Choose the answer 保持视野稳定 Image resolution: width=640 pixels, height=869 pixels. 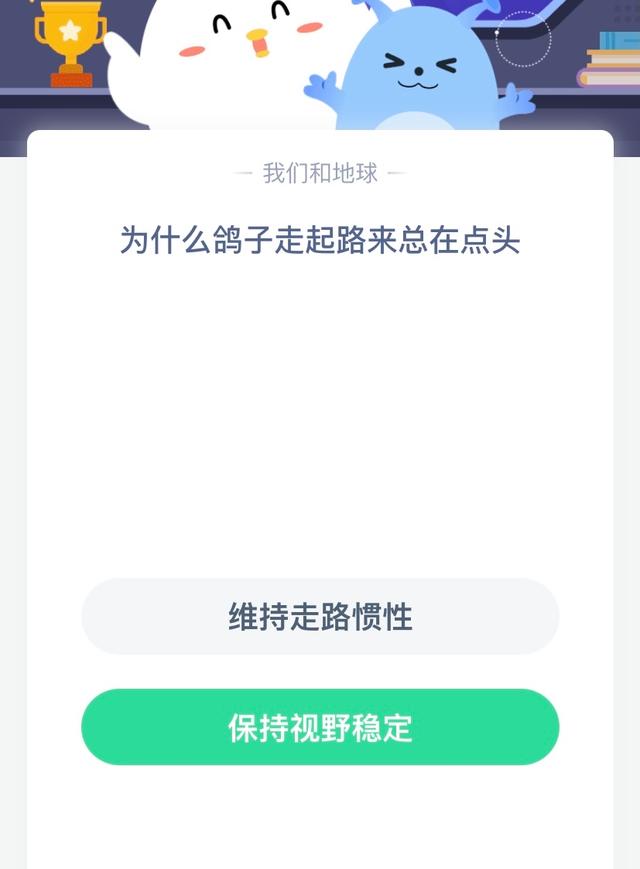[320, 727]
